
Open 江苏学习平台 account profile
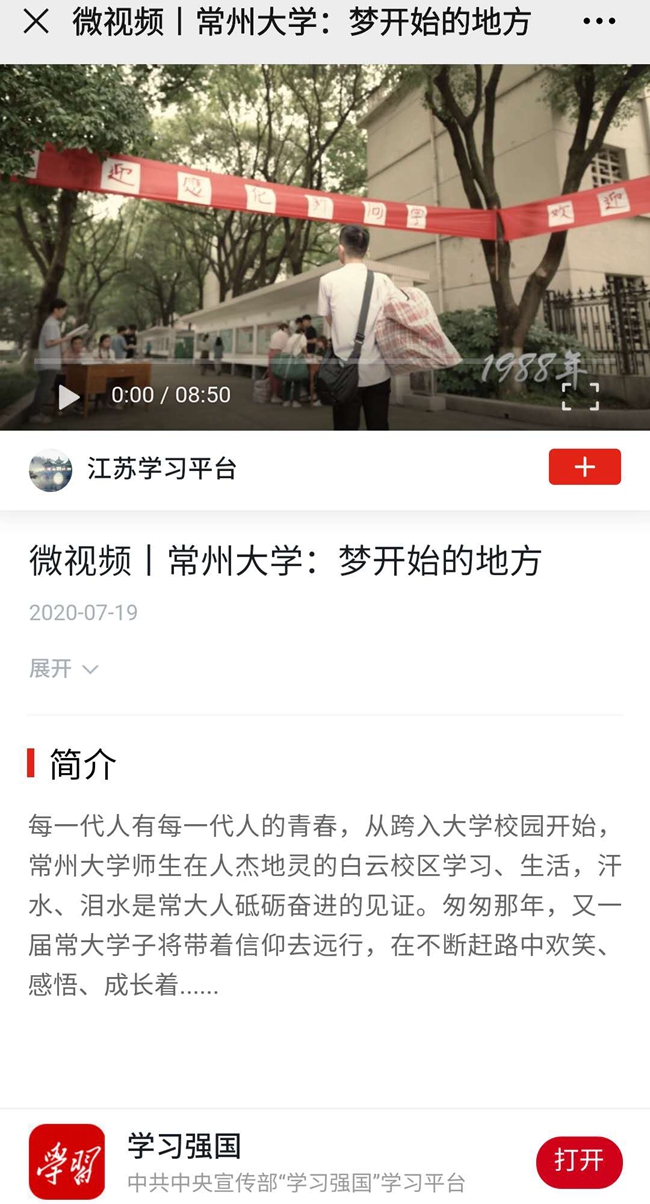click(x=160, y=468)
